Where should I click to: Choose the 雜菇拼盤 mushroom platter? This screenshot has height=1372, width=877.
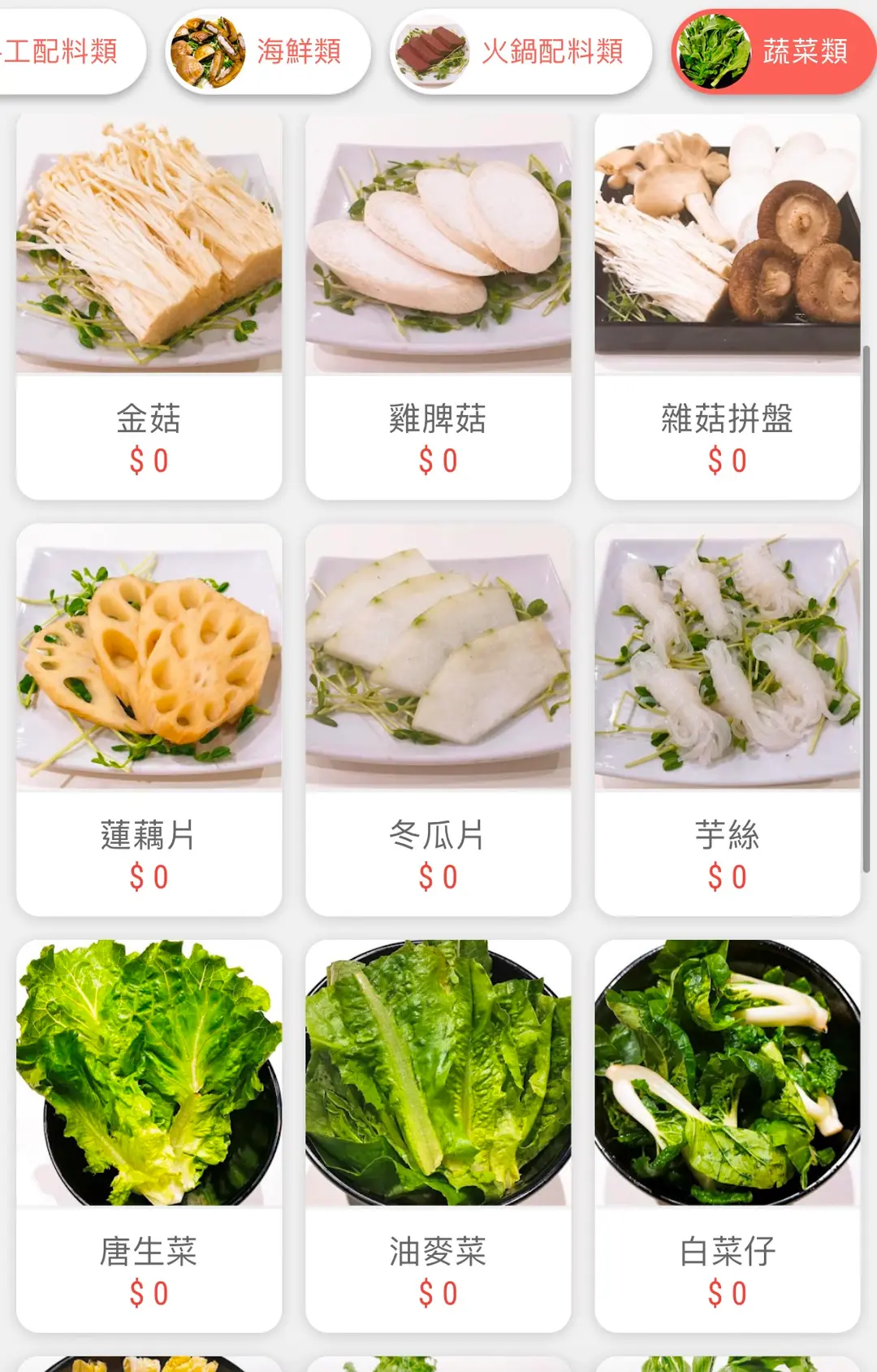click(x=728, y=305)
